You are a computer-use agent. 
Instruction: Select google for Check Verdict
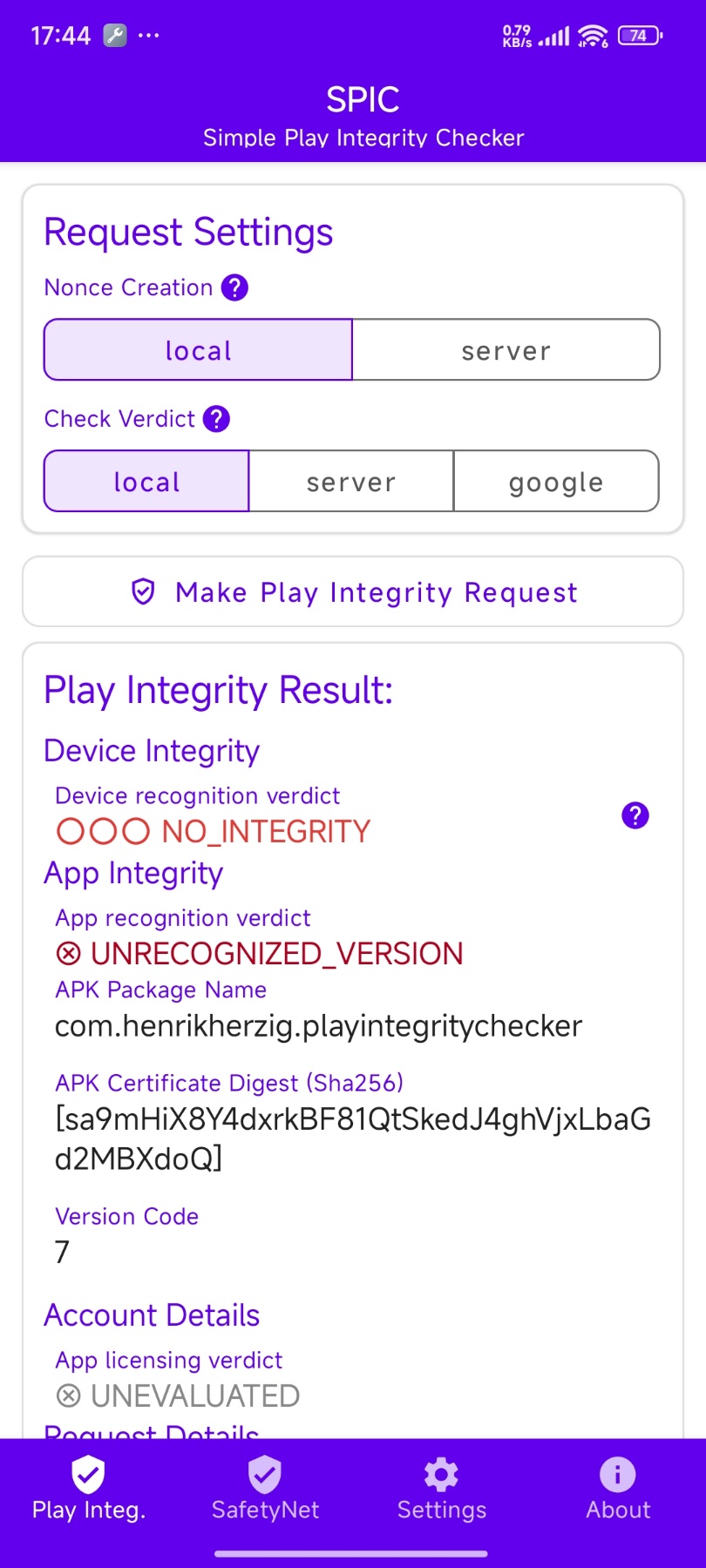(556, 481)
